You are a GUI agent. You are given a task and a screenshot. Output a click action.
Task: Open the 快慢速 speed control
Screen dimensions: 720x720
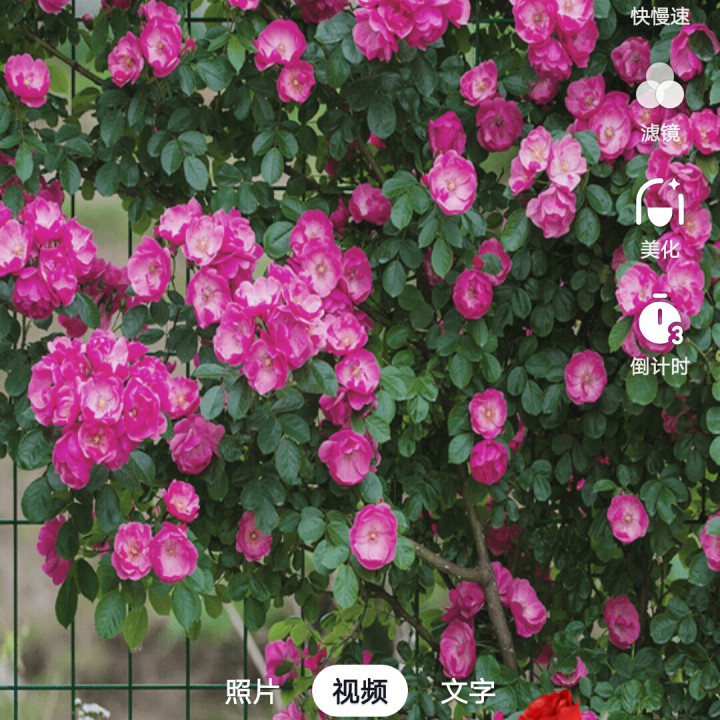[660, 16]
